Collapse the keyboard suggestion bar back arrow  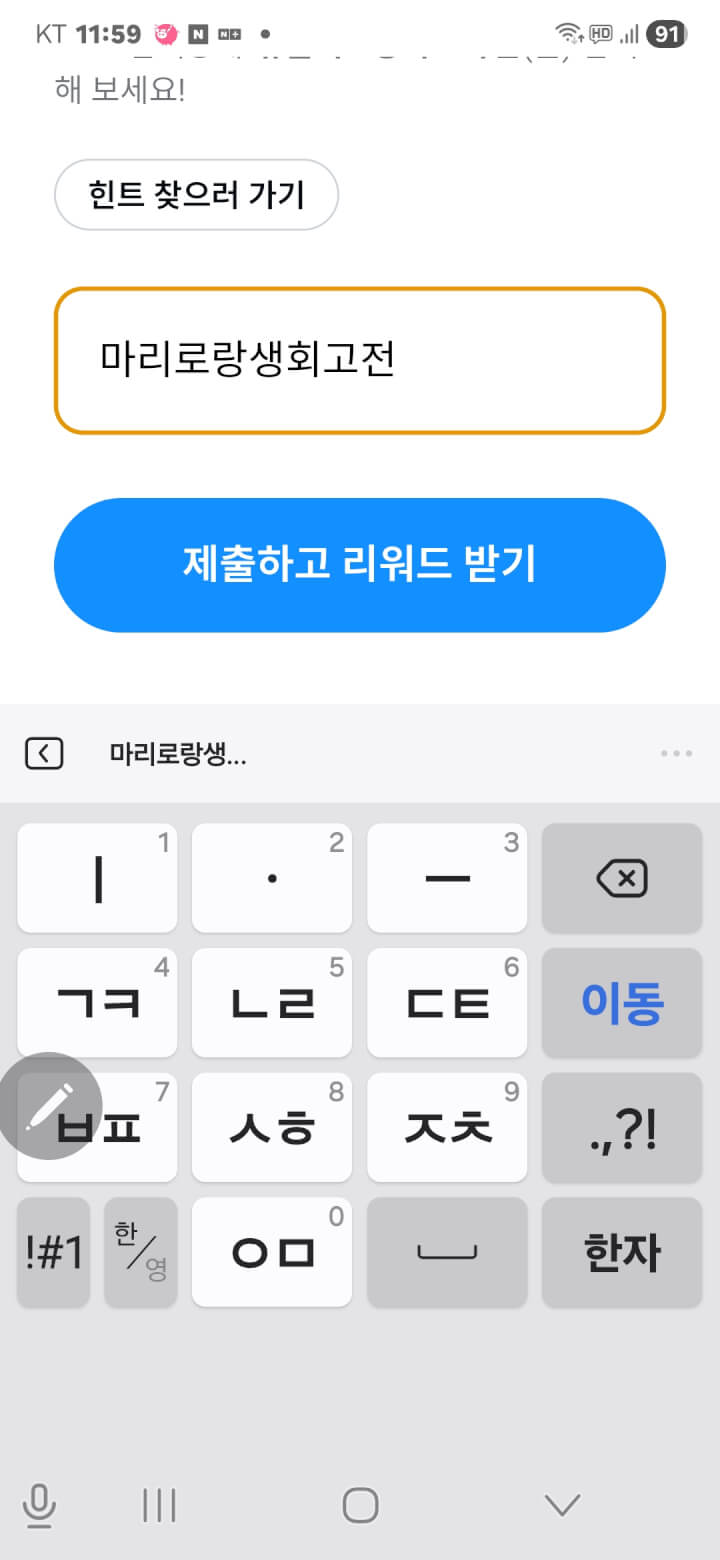(44, 754)
